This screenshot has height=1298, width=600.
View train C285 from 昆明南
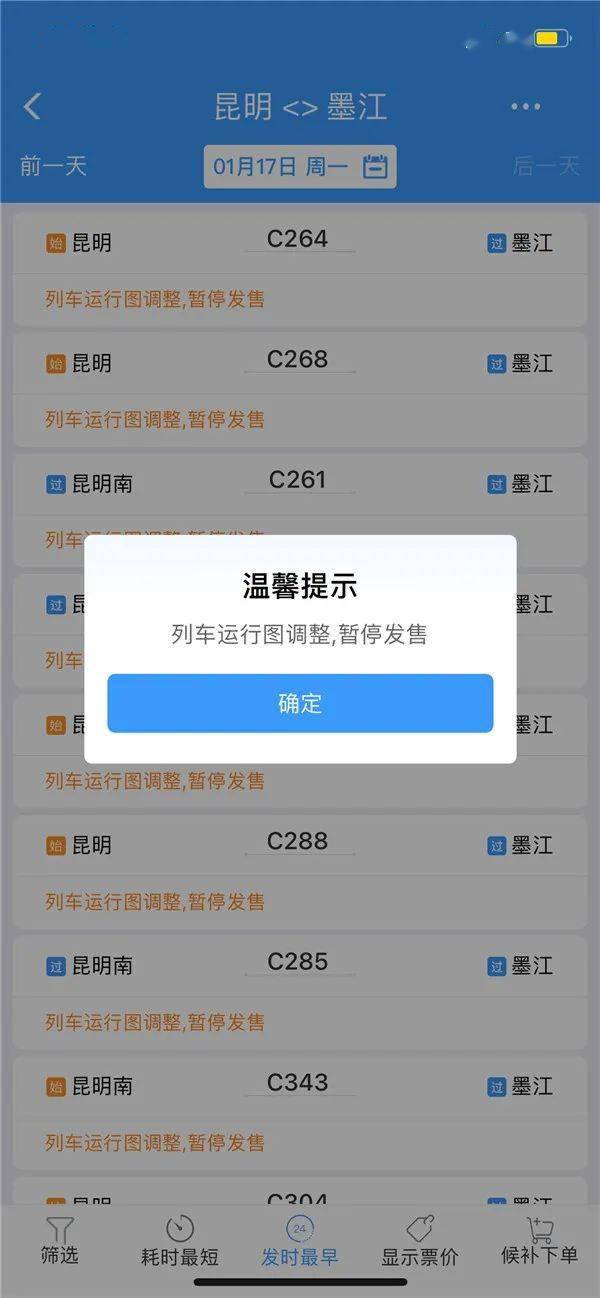(x=298, y=963)
